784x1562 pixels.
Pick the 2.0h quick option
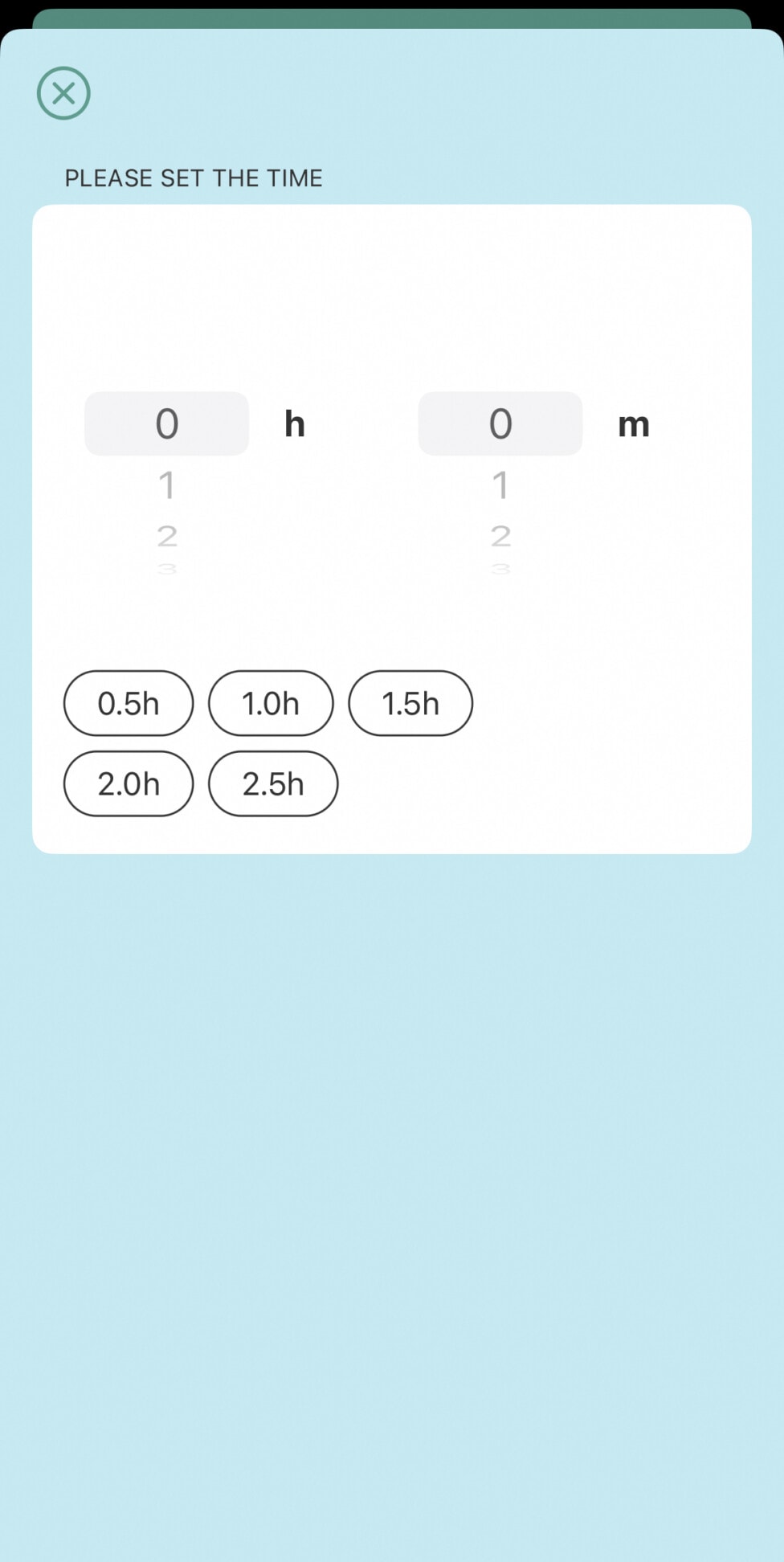(129, 783)
